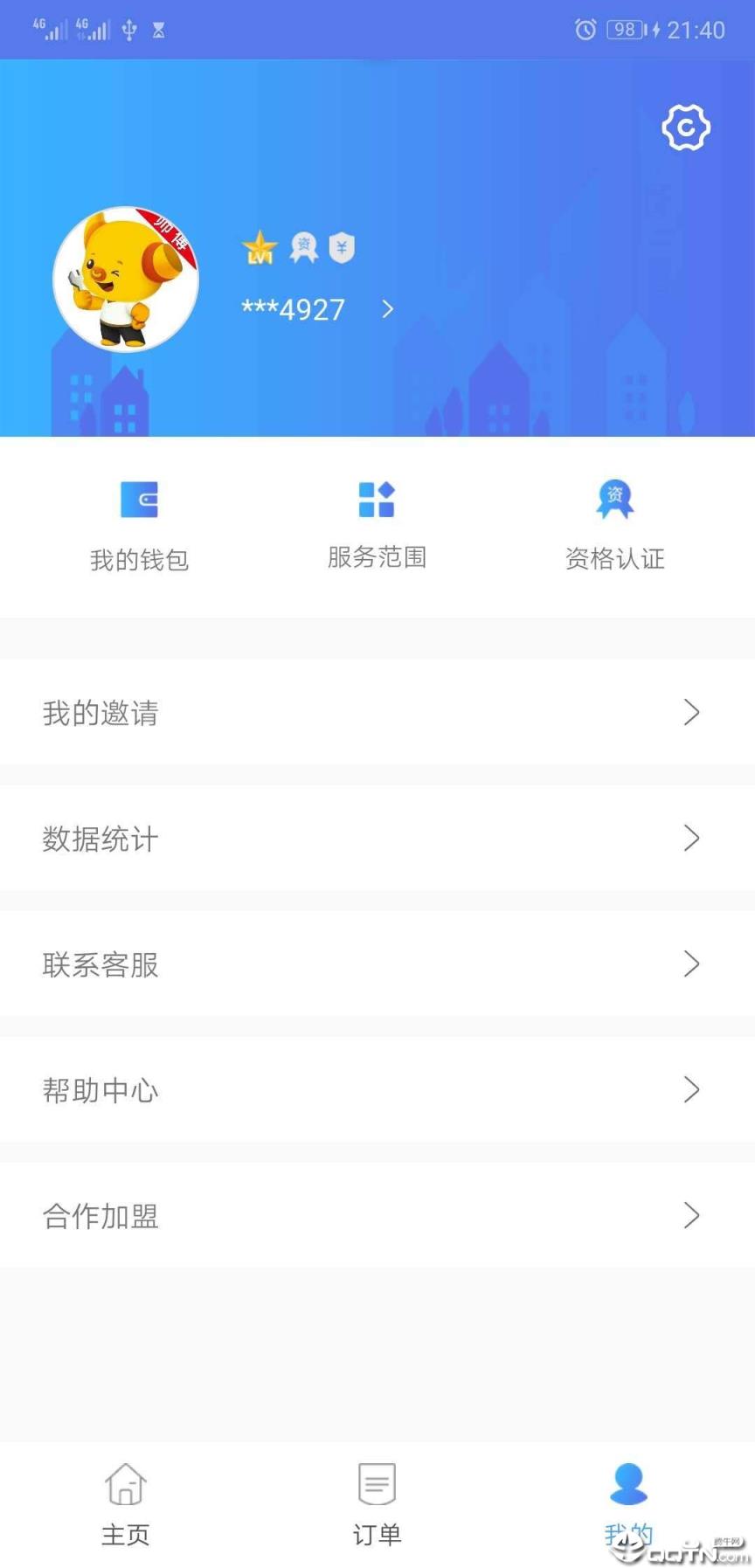Tap the piggy mascot profile avatar
Viewport: 755px width, 1568px height.
126,280
